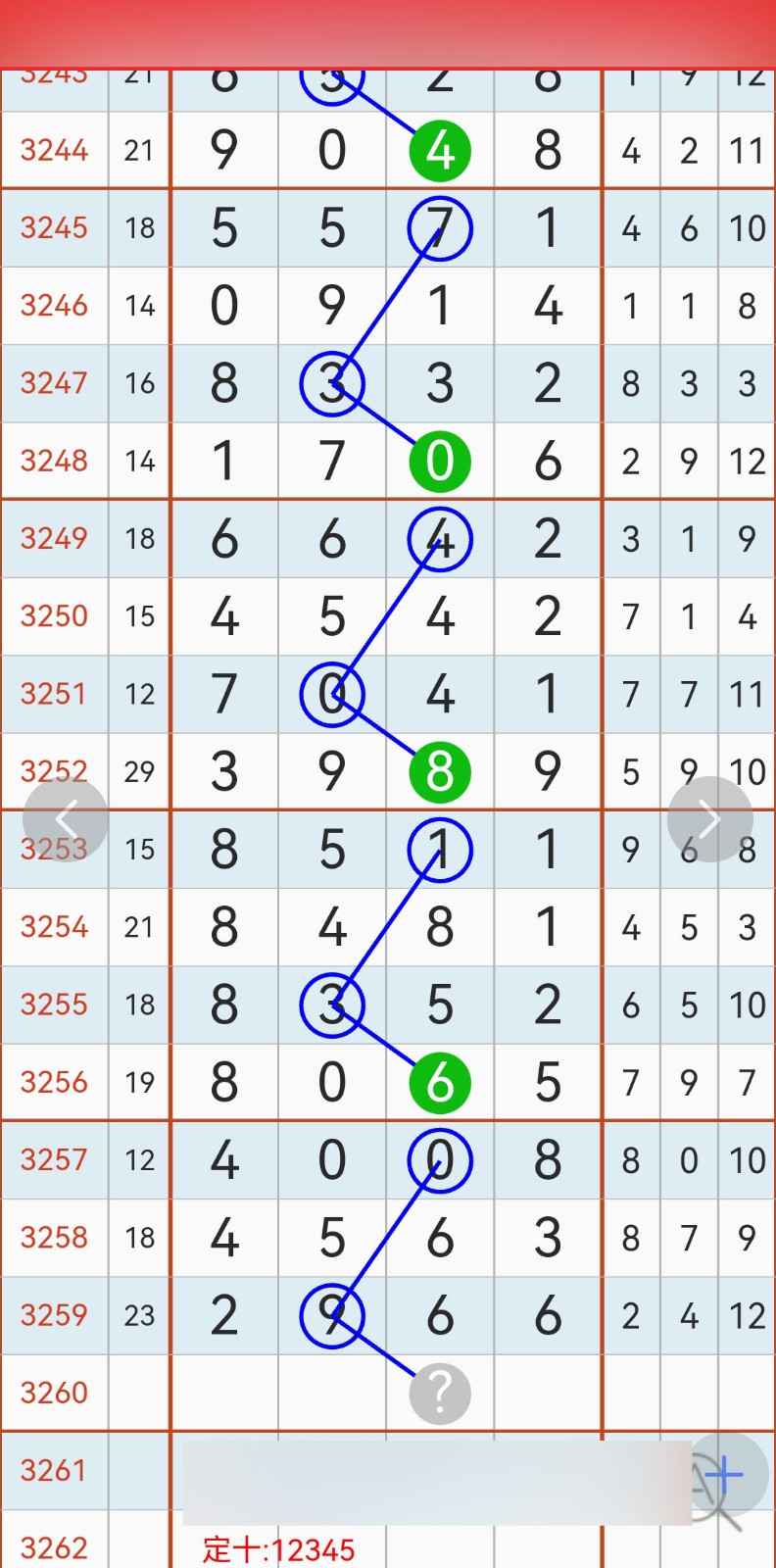Go to the previous chart image

click(66, 820)
